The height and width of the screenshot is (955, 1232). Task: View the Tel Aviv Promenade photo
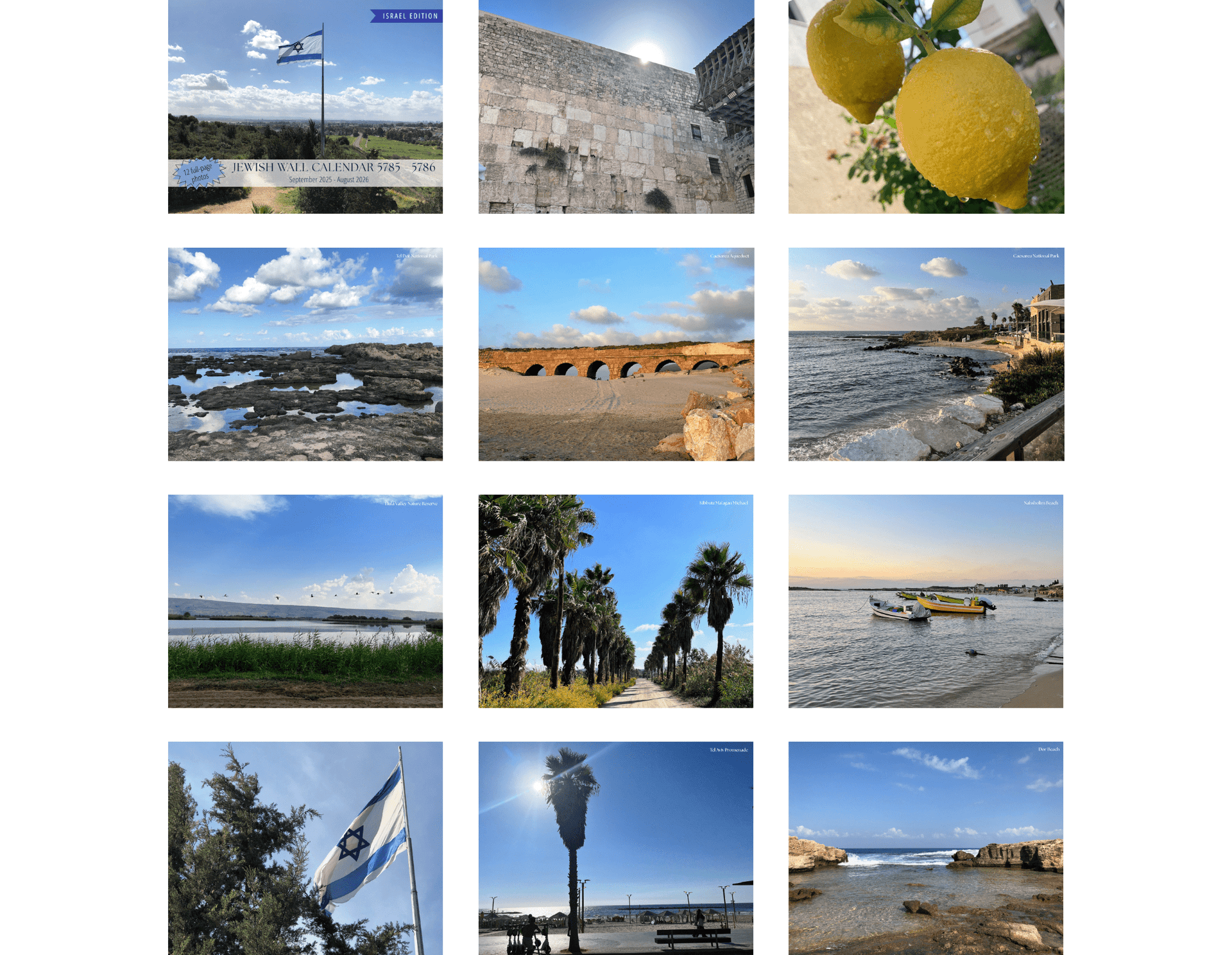[616, 848]
